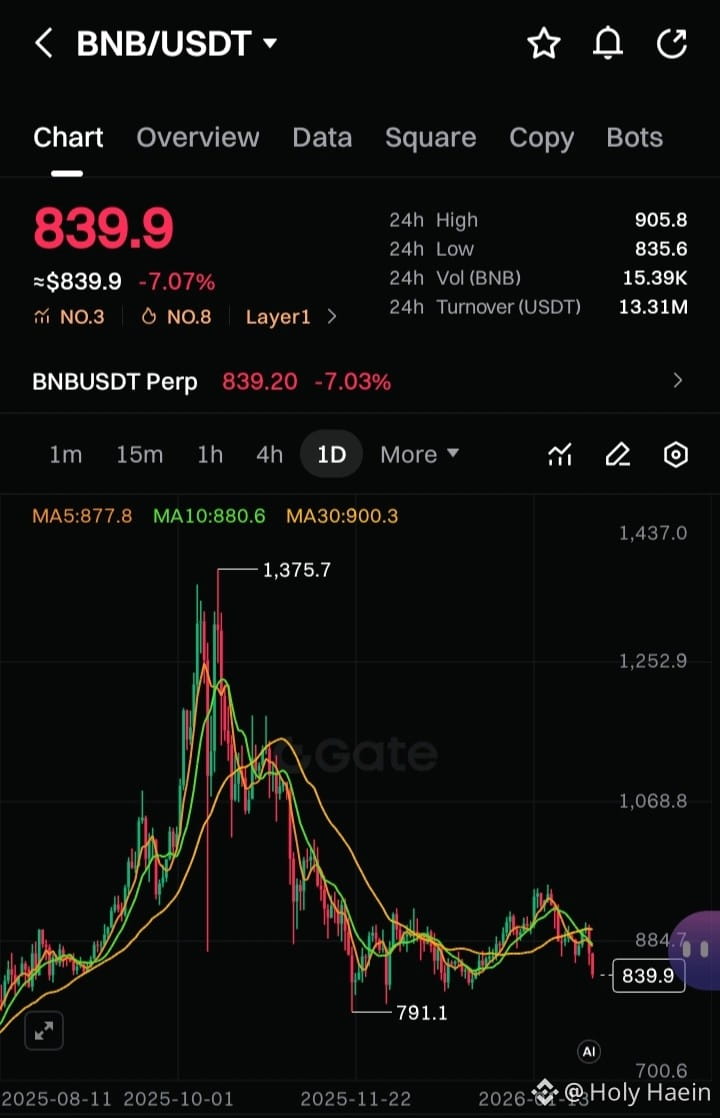Go back using the top-left arrow

[43, 44]
